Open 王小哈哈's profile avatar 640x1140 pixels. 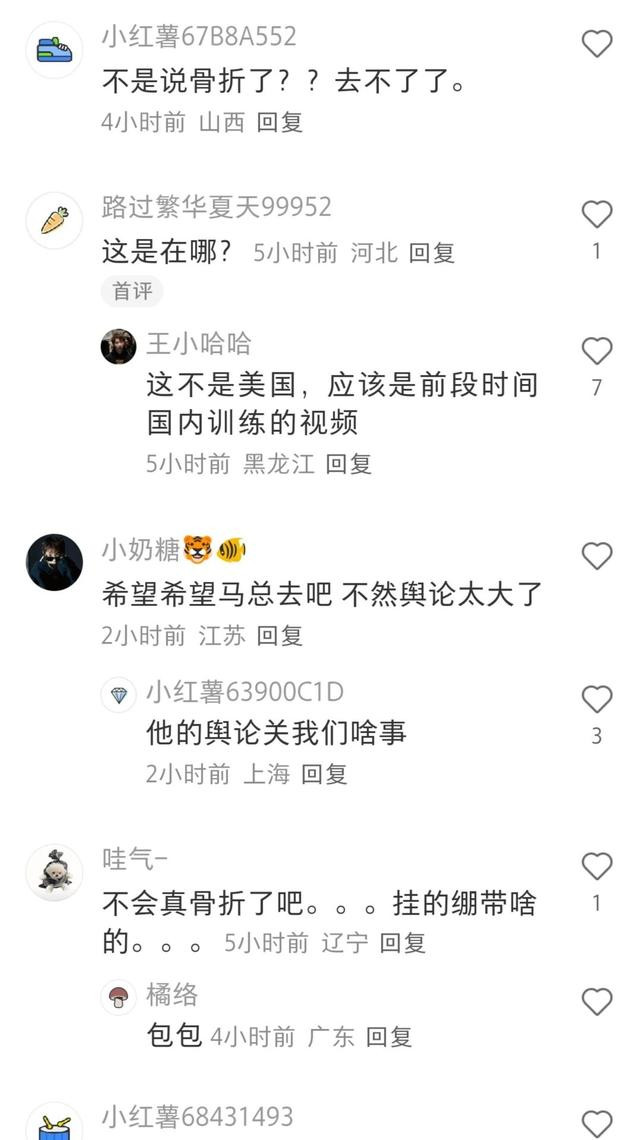click(119, 346)
